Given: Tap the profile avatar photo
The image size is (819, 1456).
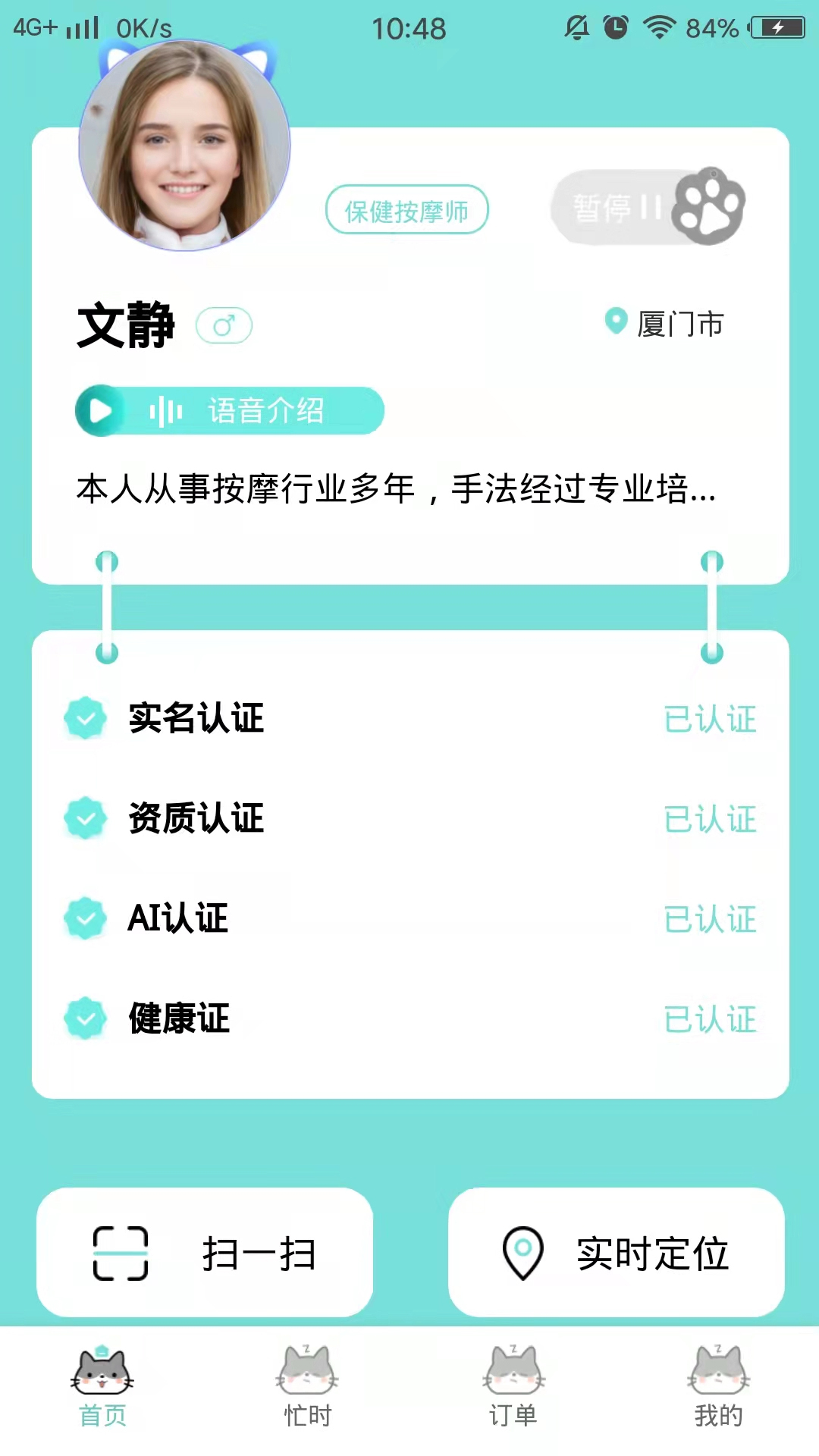Looking at the screenshot, I should (184, 146).
